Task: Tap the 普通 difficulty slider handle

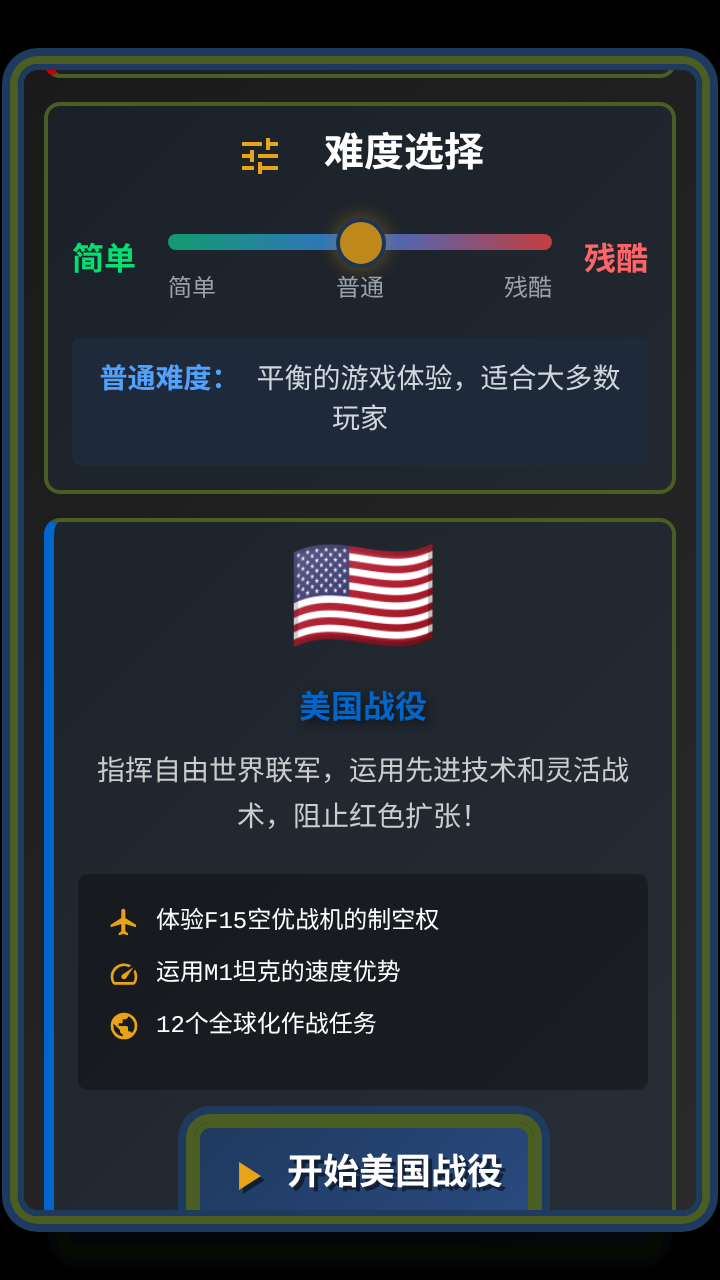Action: pos(361,243)
